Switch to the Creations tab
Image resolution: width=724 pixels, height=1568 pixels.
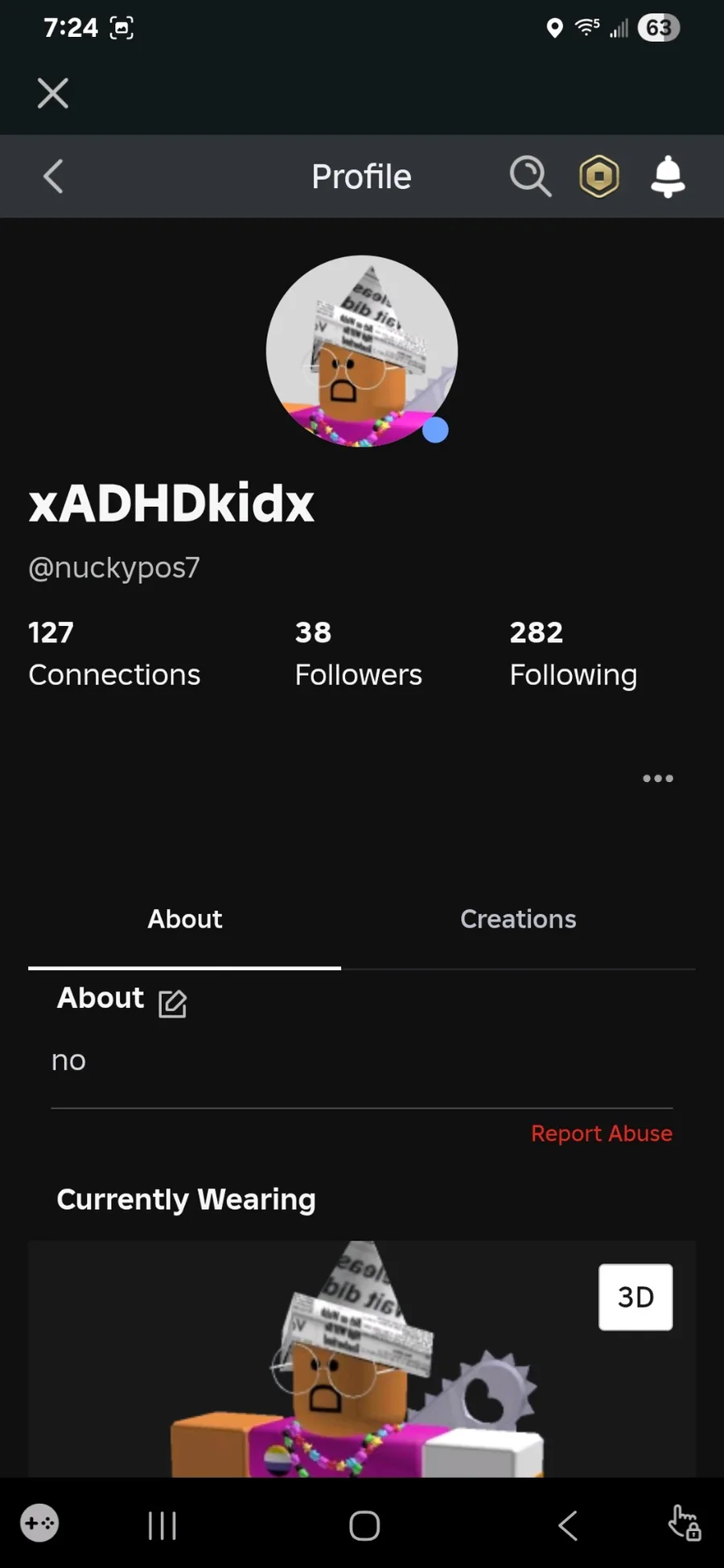[x=518, y=919]
